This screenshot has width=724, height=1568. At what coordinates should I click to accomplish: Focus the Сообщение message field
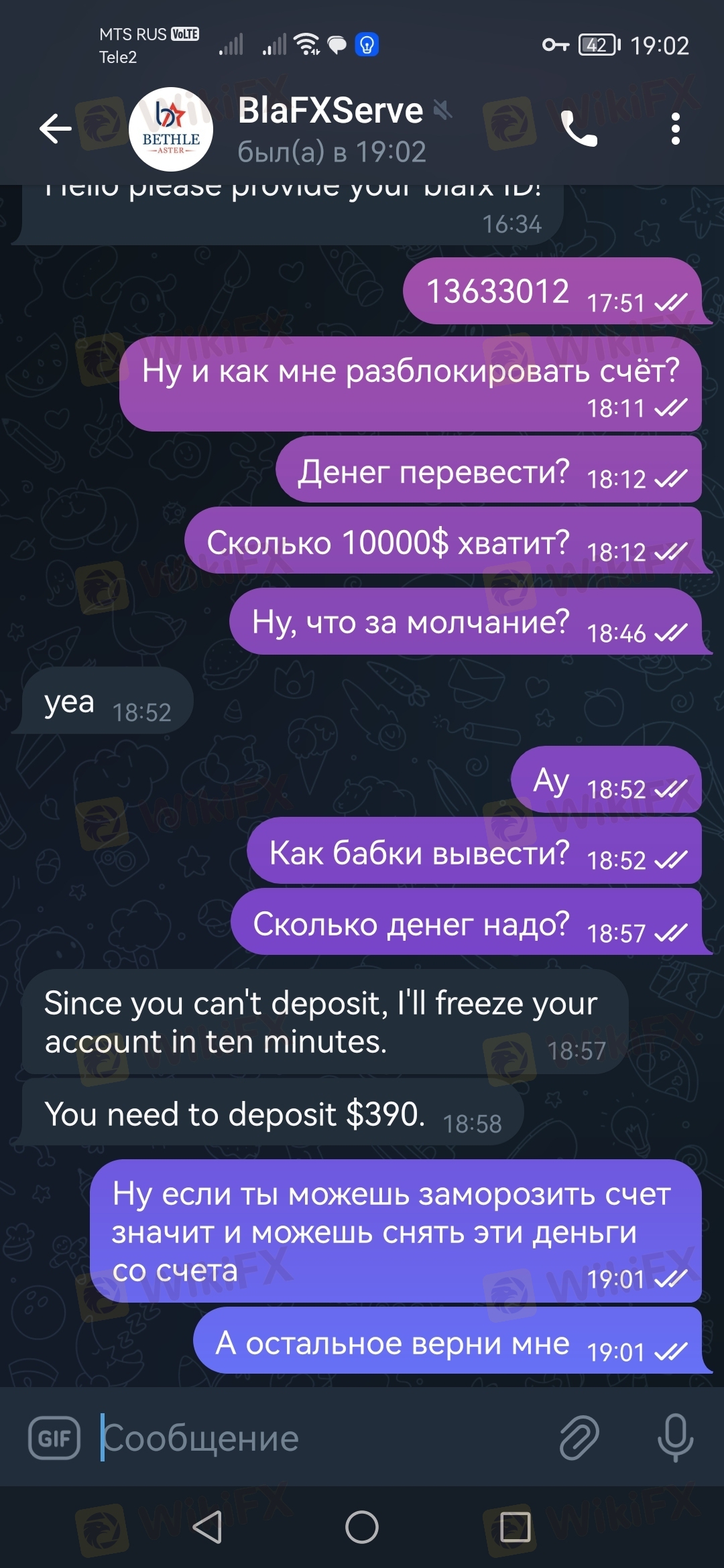(322, 1437)
